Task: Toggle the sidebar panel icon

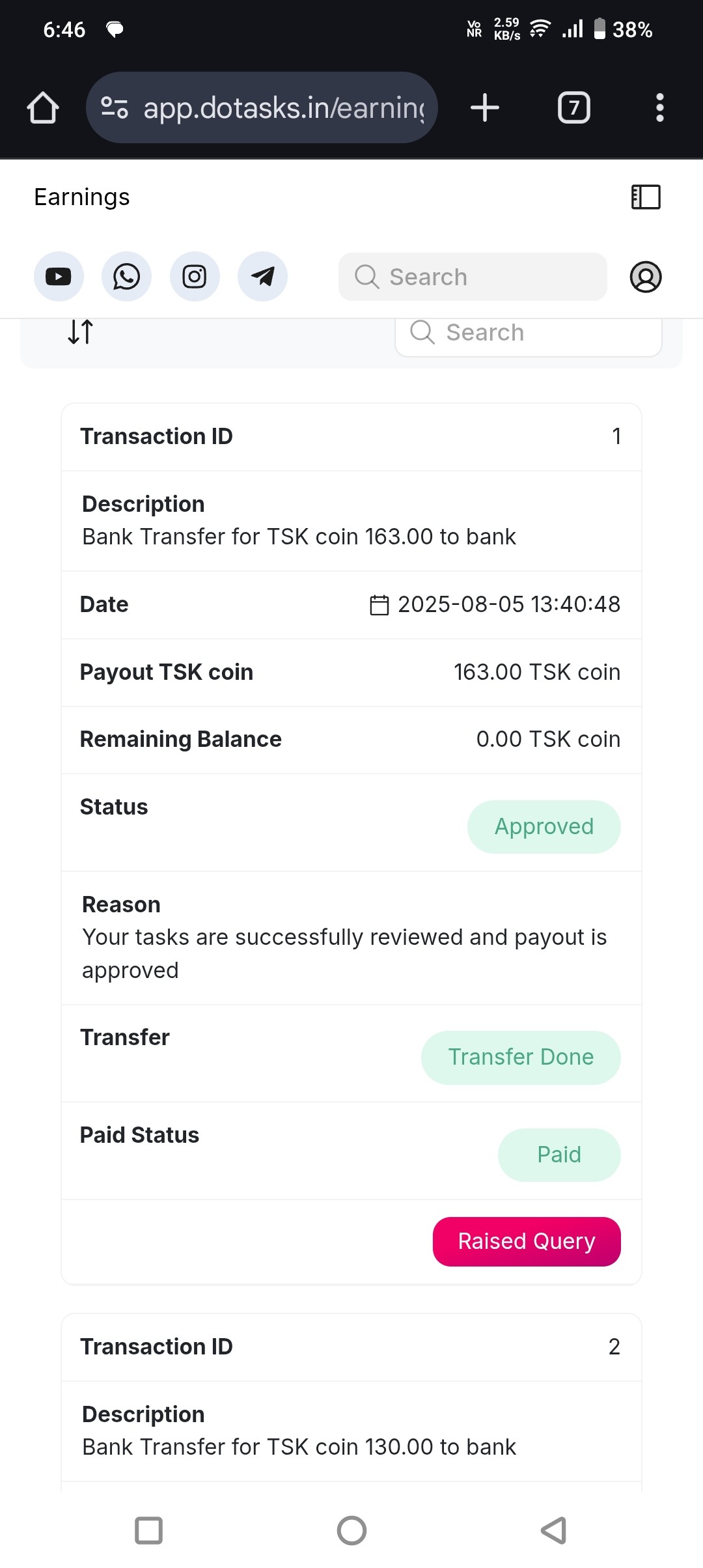Action: pos(645,197)
